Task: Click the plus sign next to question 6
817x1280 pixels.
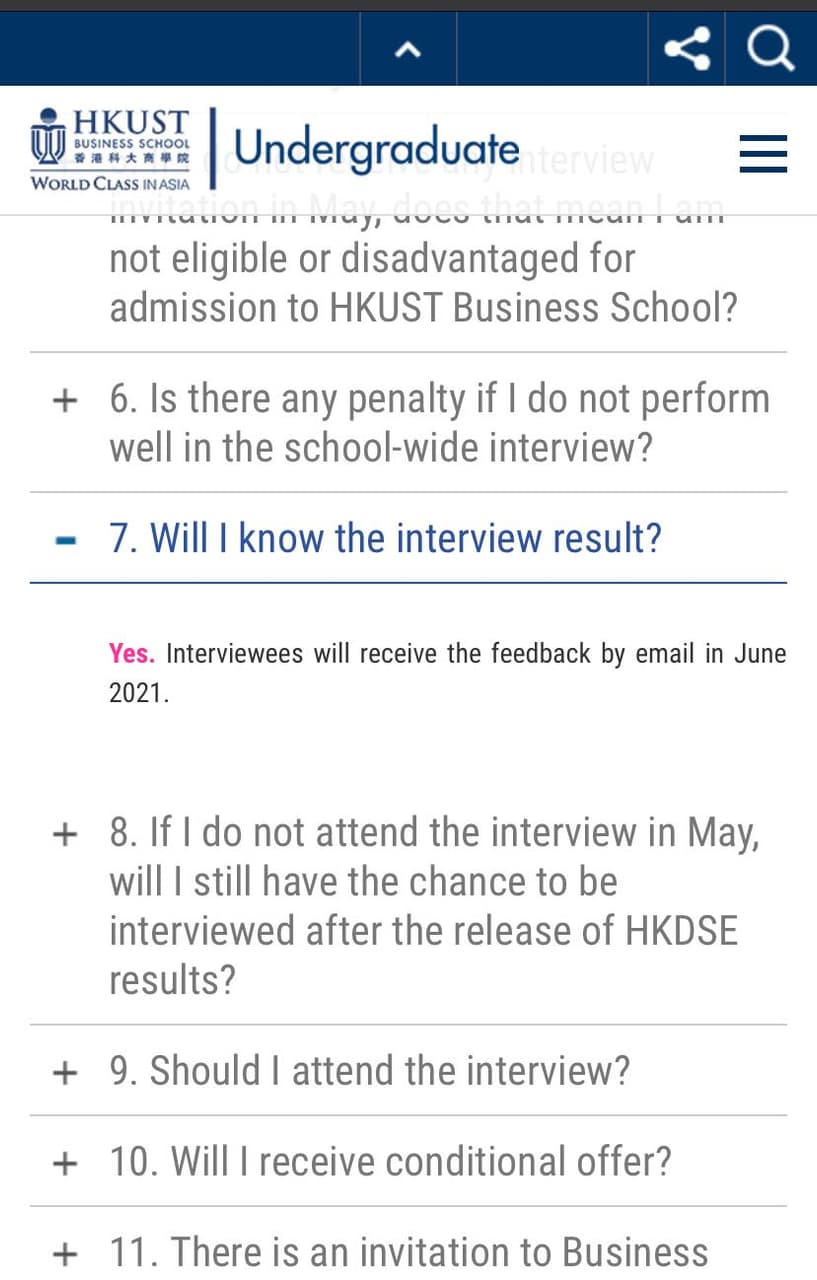Action: (x=64, y=399)
